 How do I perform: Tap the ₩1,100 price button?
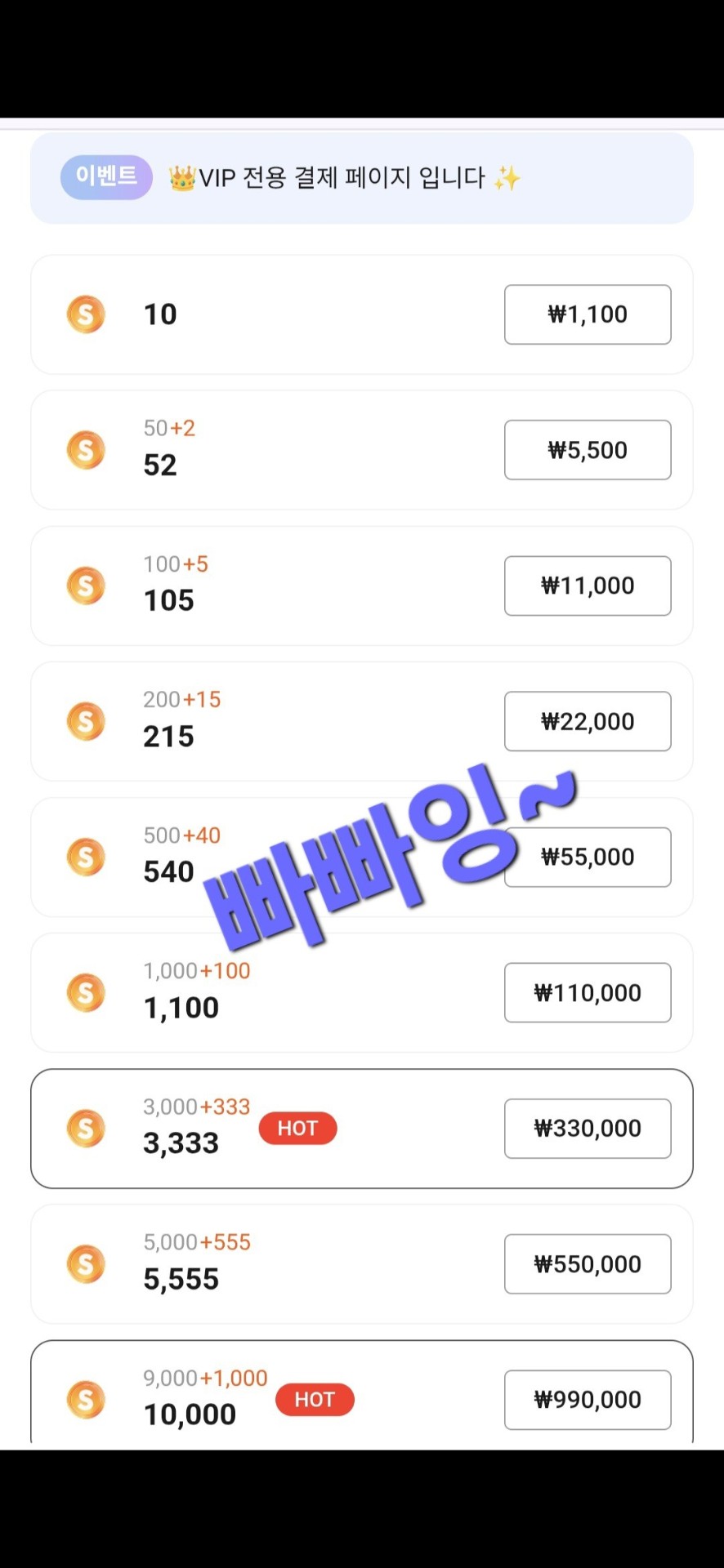(x=588, y=314)
